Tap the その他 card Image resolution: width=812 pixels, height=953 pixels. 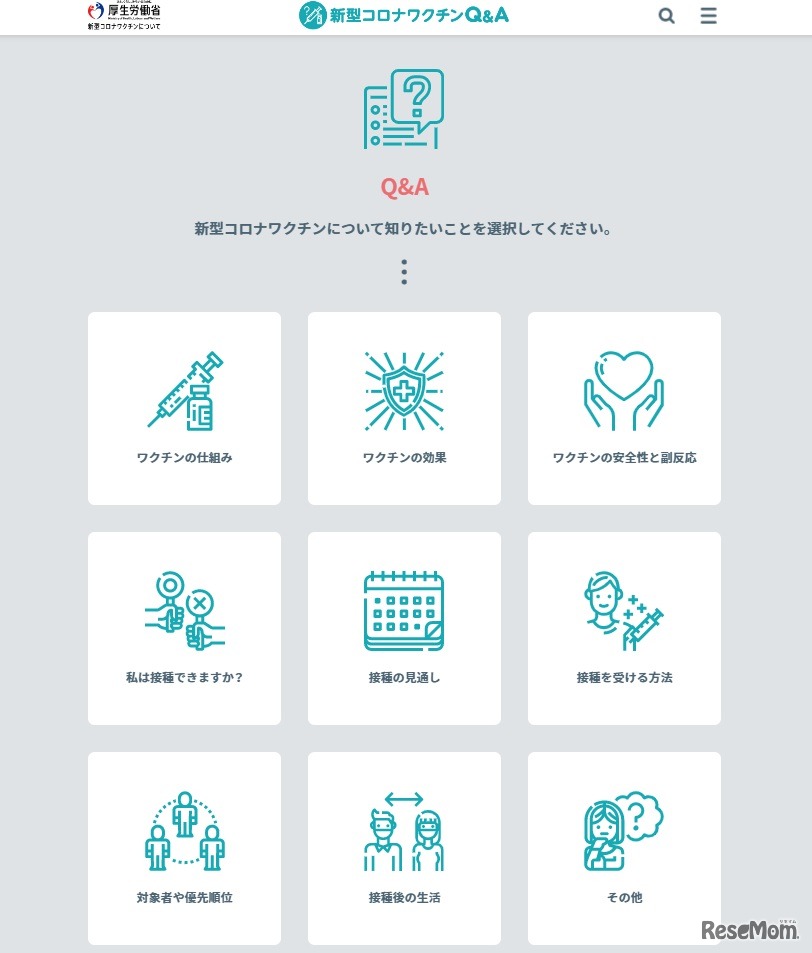coord(624,848)
